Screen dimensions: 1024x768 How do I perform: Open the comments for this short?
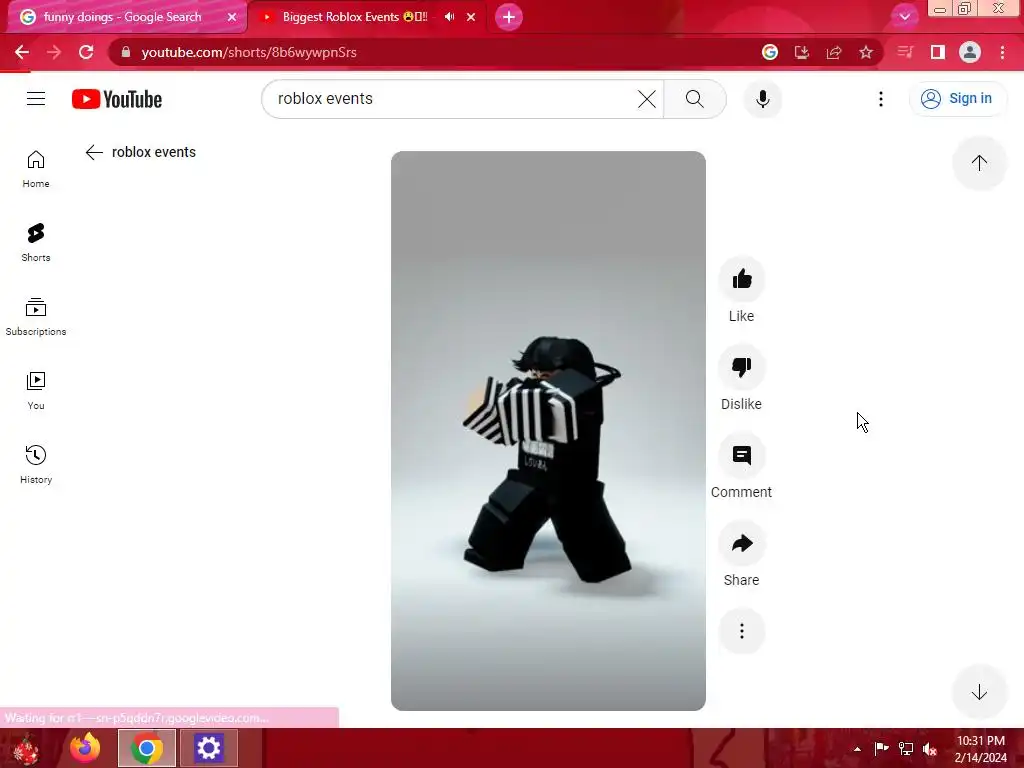[742, 455]
